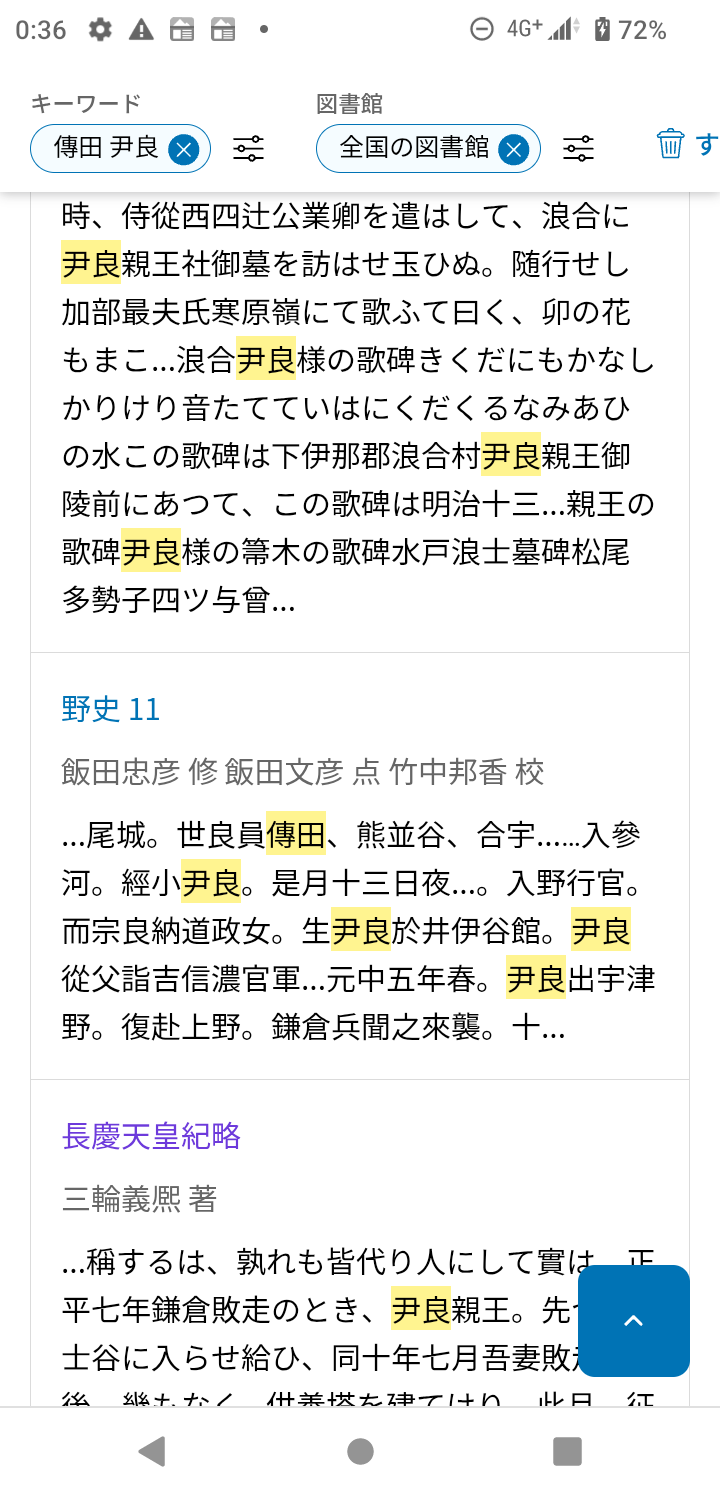Remove the 傳田 尹良 keyword chip
The height and width of the screenshot is (1496, 720).
(x=183, y=150)
